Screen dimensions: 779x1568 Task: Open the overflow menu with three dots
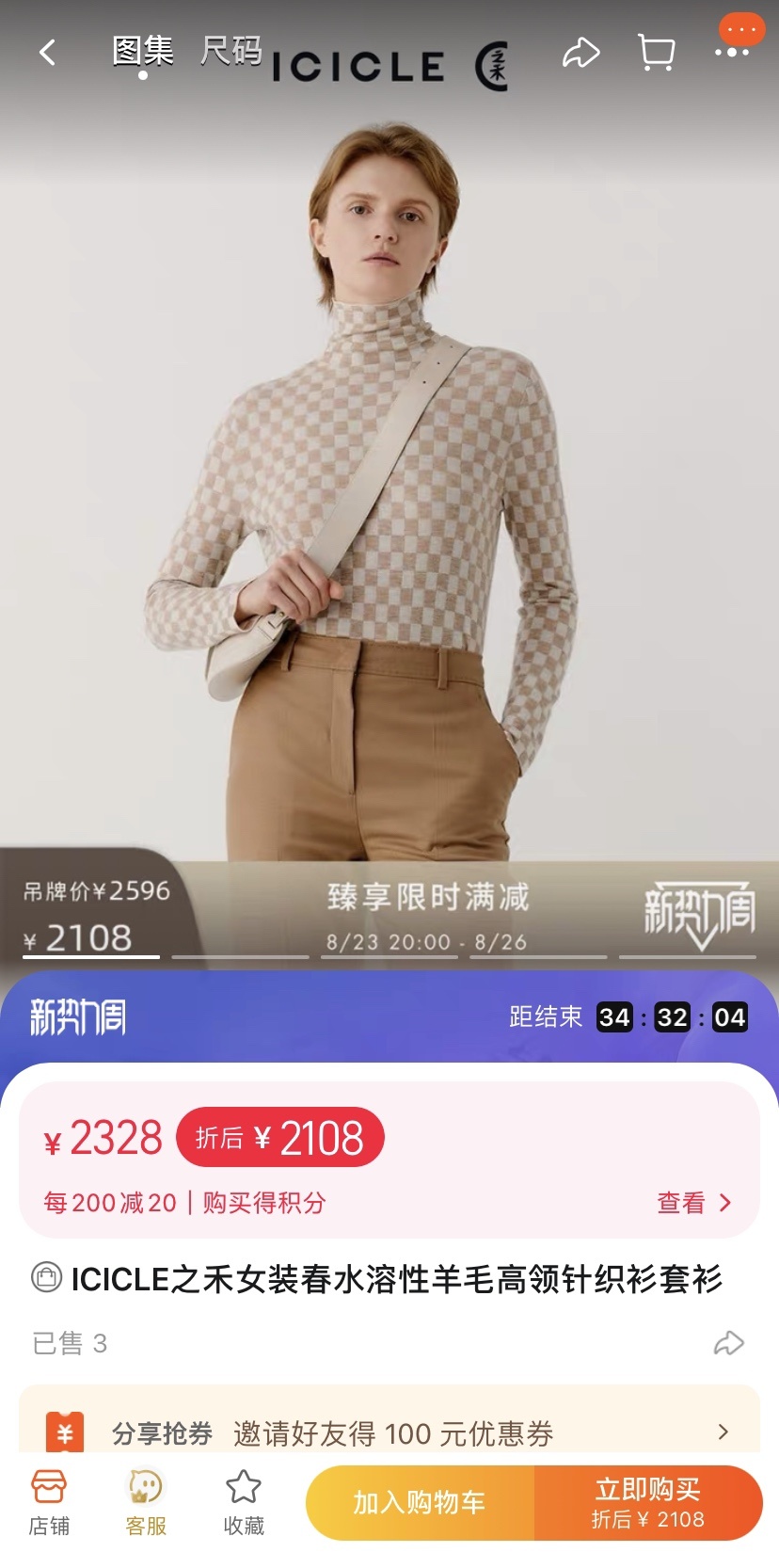732,52
